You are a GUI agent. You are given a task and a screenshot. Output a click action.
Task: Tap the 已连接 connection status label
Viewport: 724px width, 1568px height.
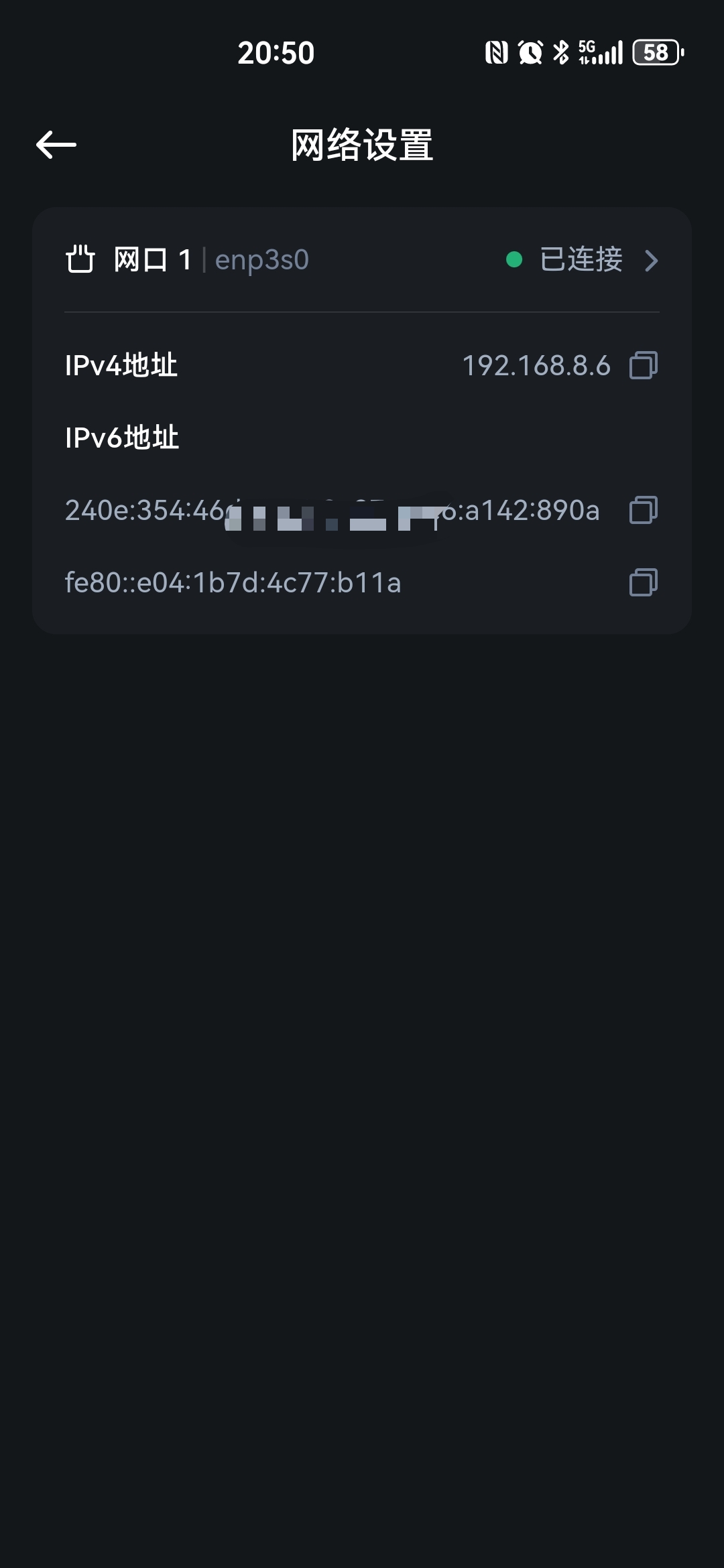point(580,260)
